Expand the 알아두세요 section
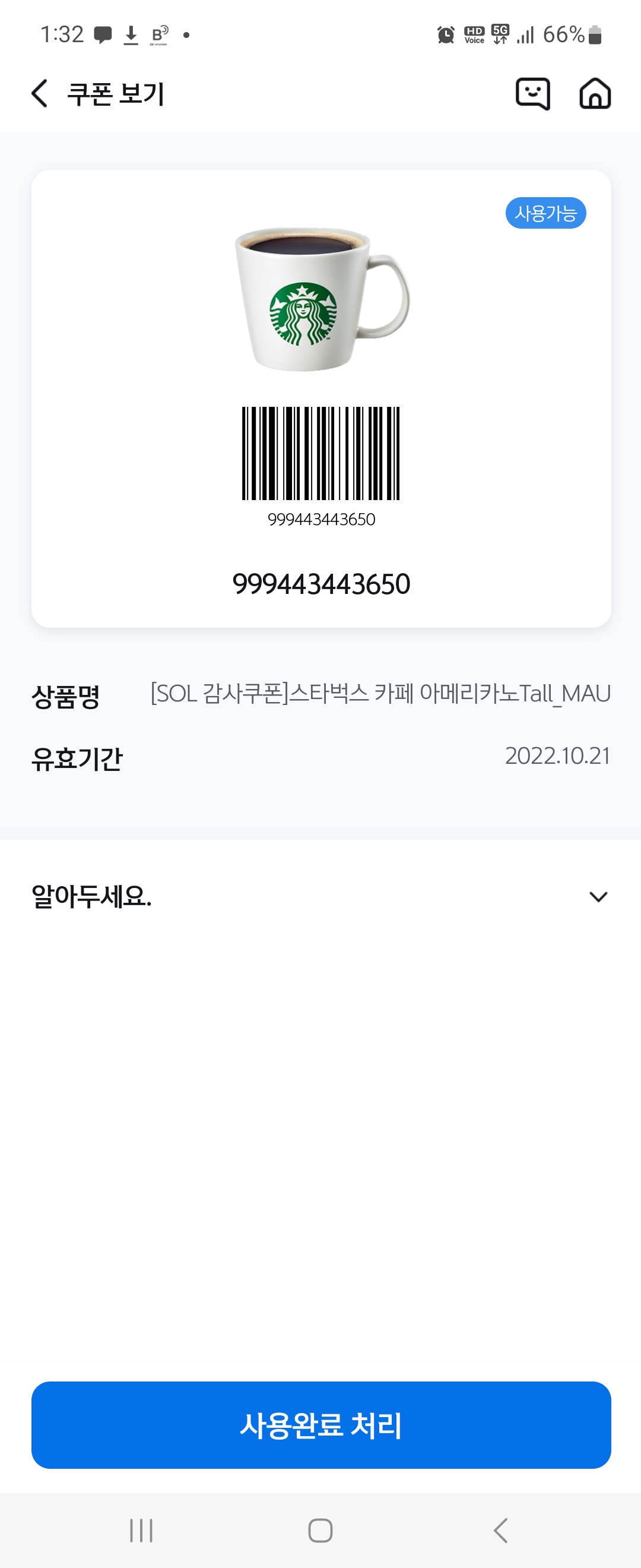Image resolution: width=641 pixels, height=1568 pixels. [x=598, y=896]
